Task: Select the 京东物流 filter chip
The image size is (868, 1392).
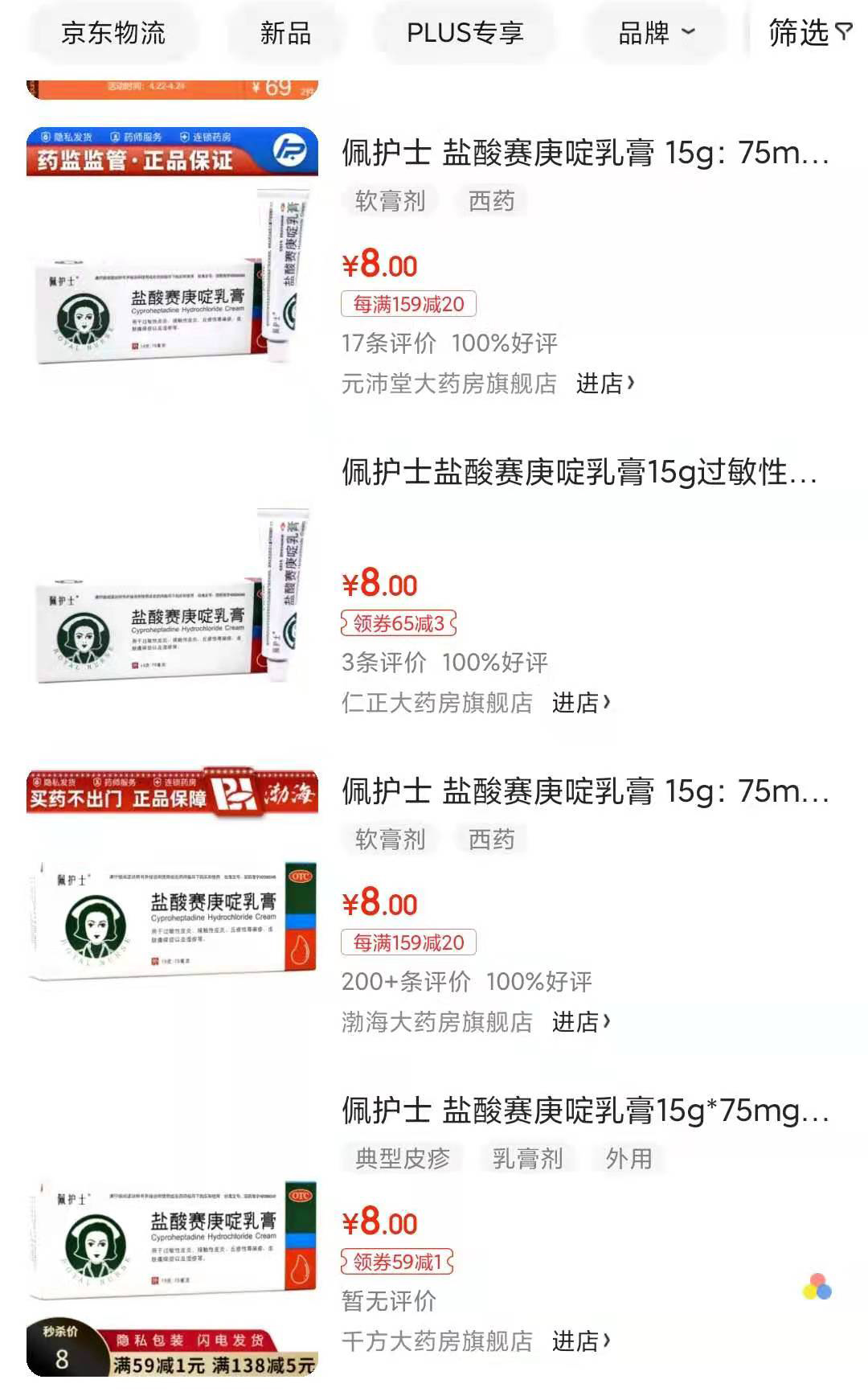Action: (x=113, y=33)
